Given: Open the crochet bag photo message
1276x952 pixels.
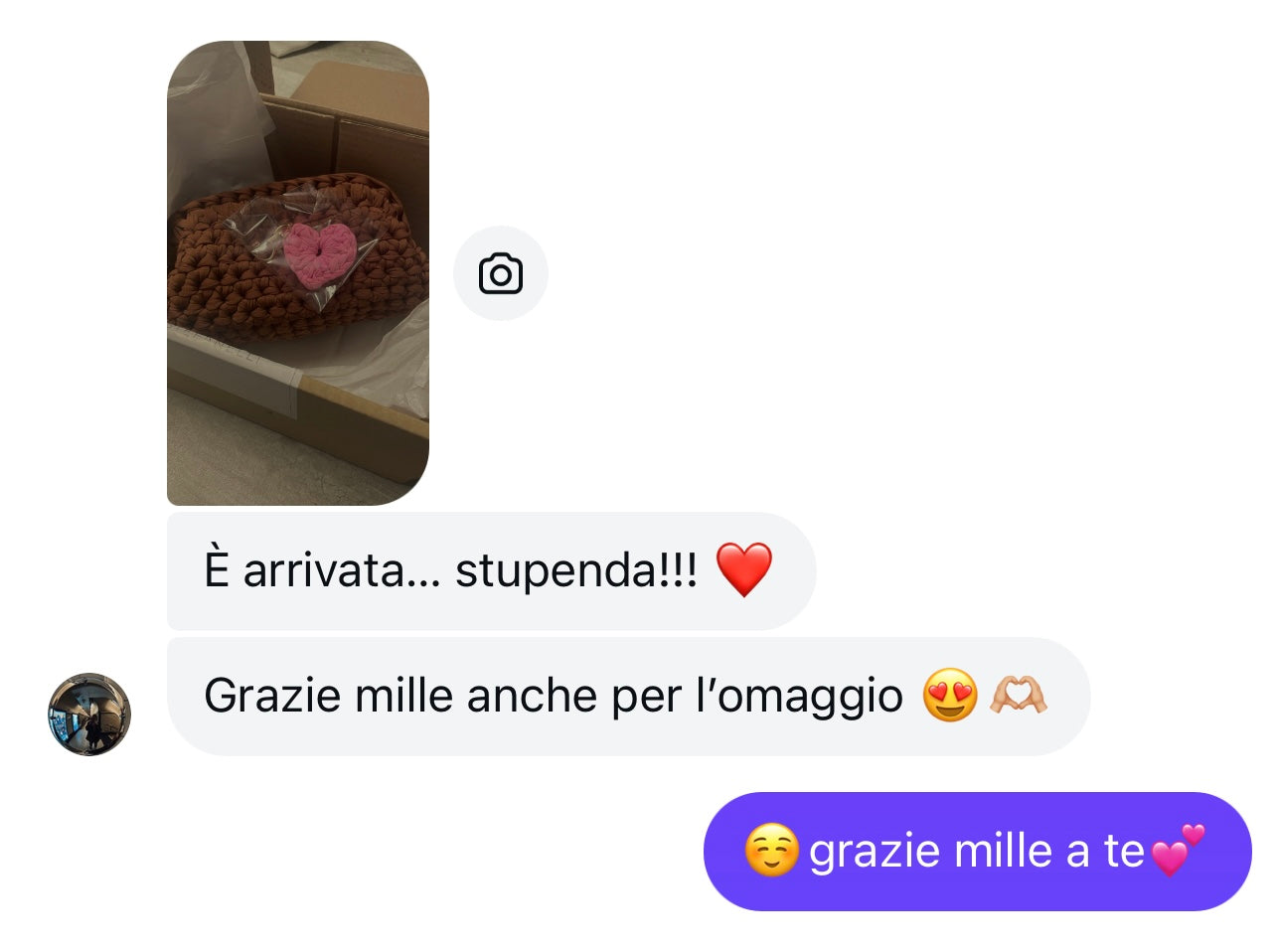Looking at the screenshot, I should [297, 273].
